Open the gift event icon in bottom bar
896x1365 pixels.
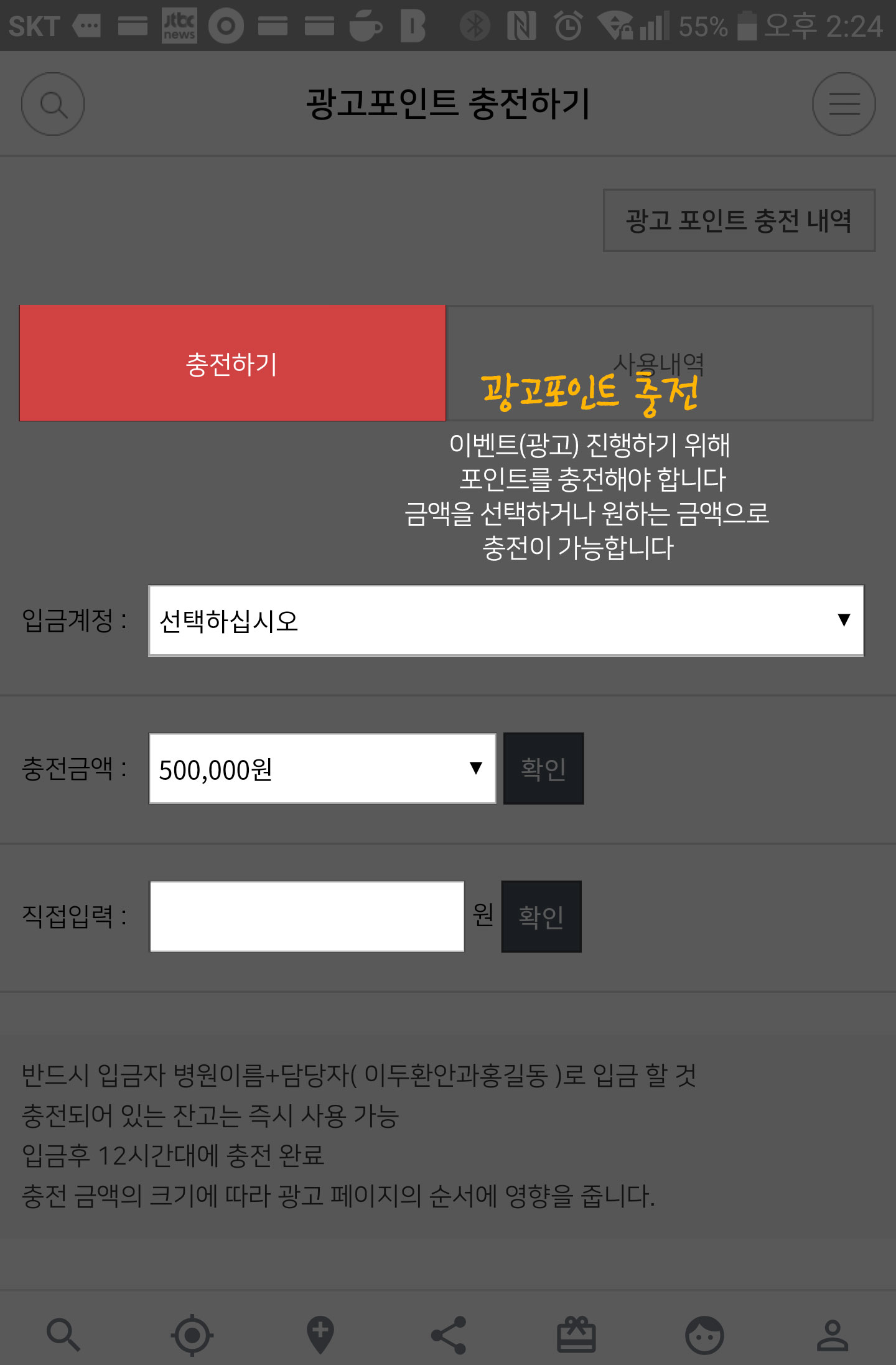[576, 1335]
